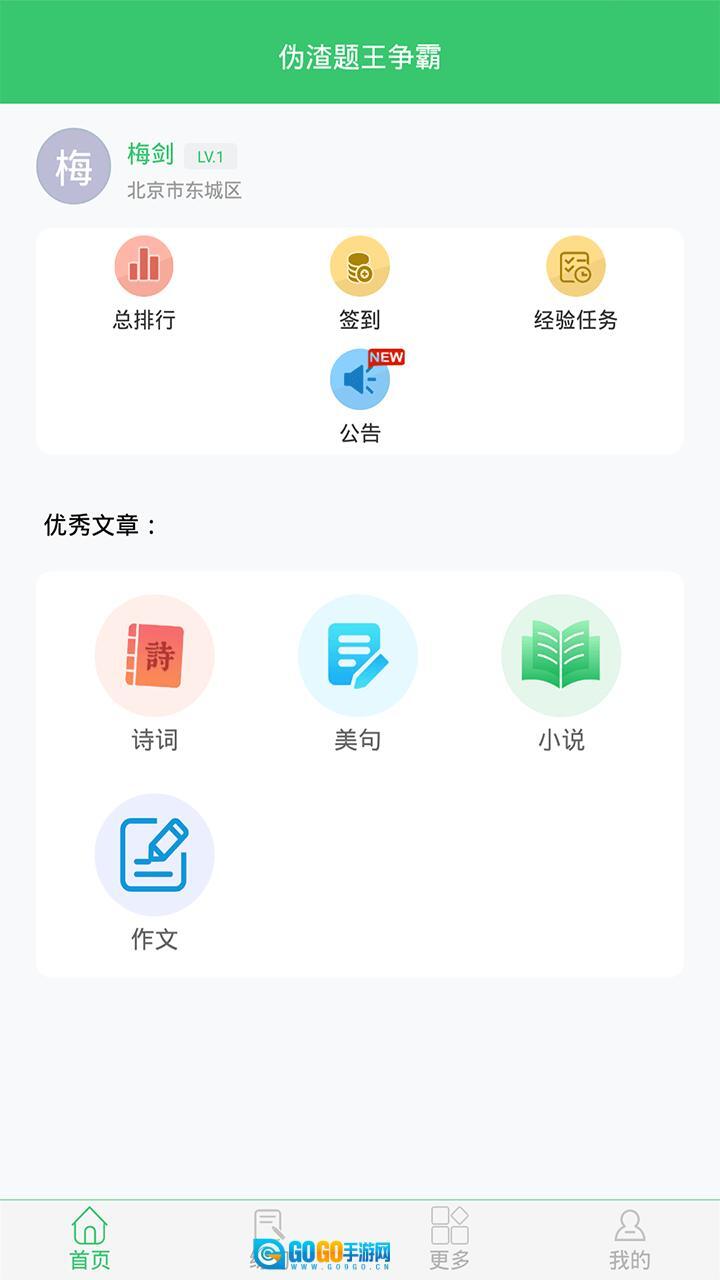Open the 总排行 ranking
720x1280 pixels.
click(144, 284)
